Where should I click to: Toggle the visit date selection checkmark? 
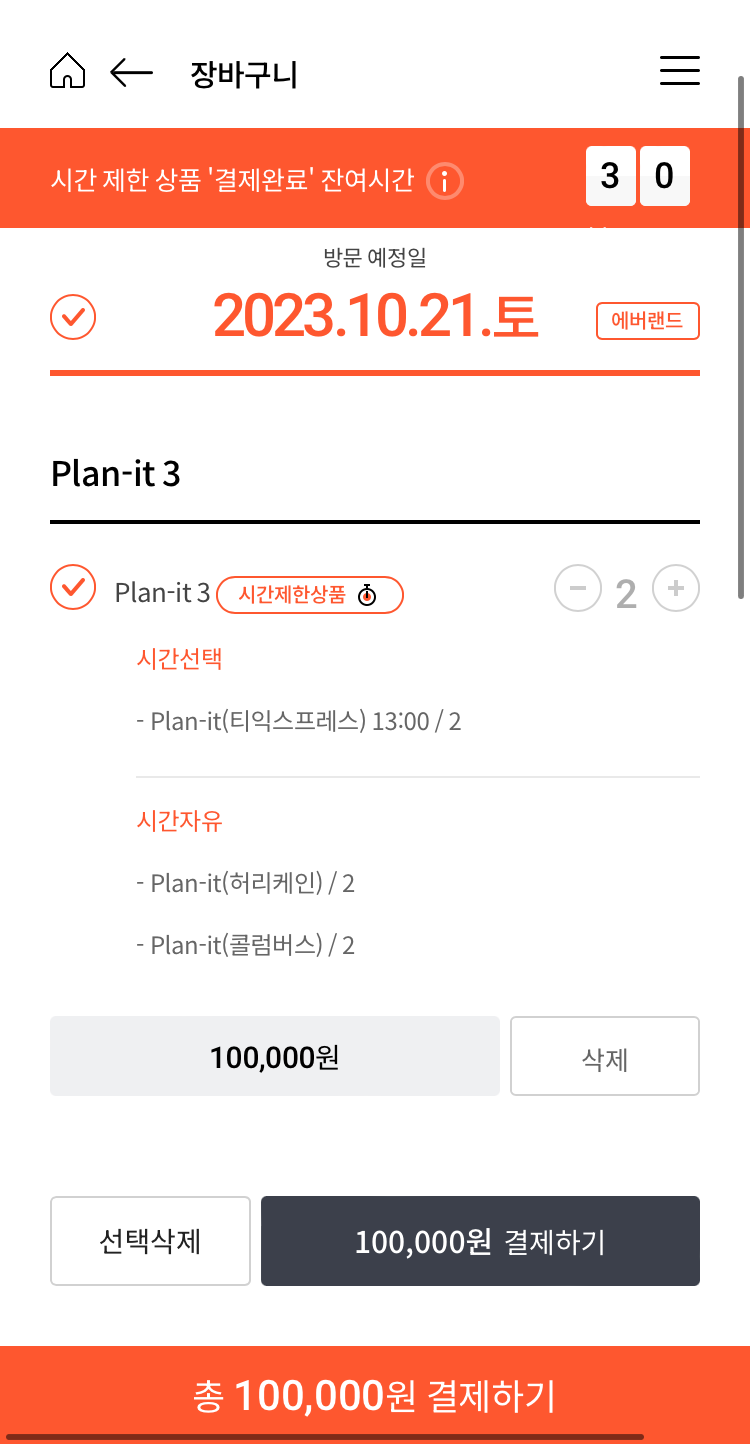pyautogui.click(x=72, y=317)
